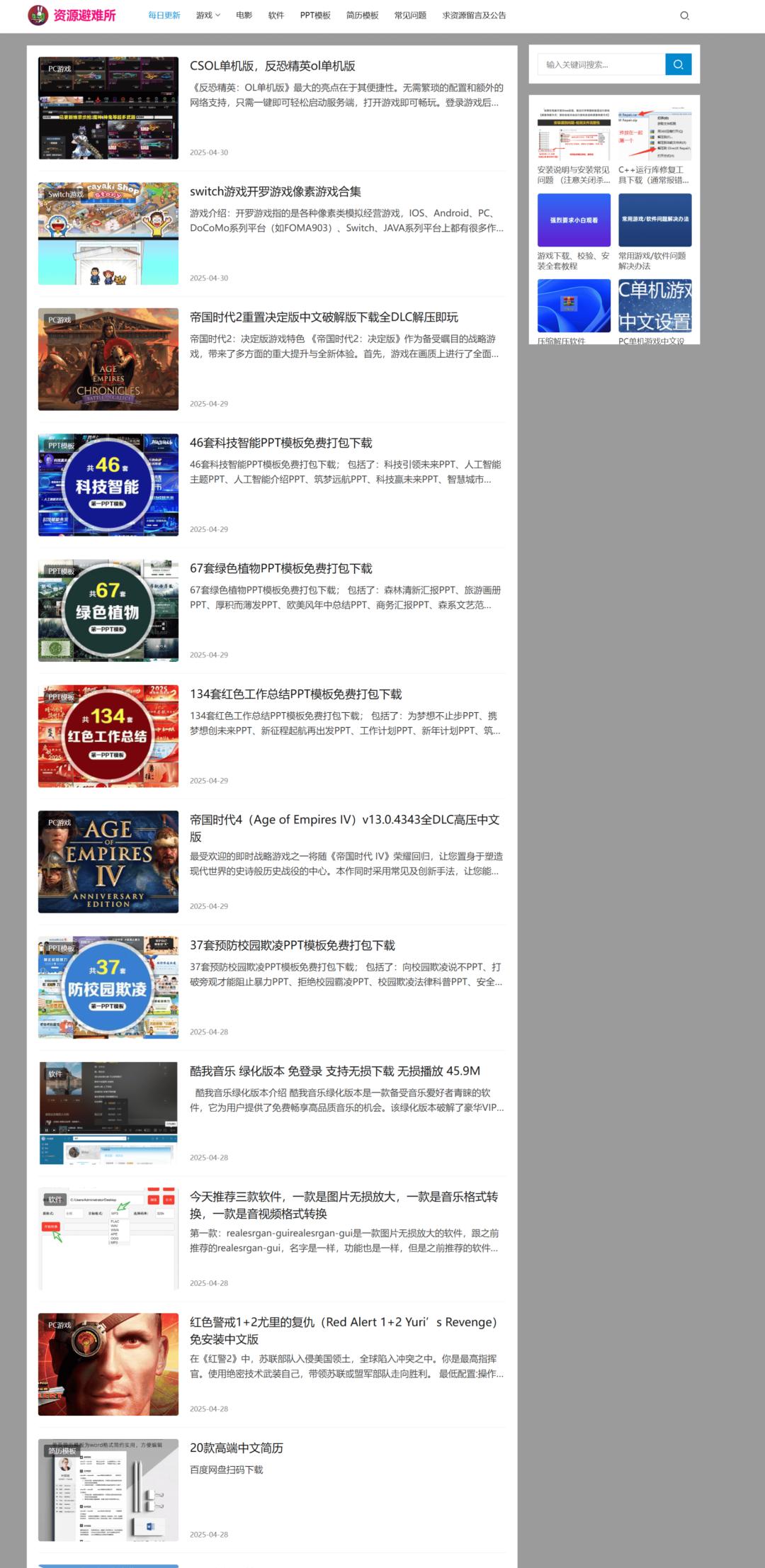Tap the blue sidebar search button
The width and height of the screenshot is (765, 1568).
[679, 64]
